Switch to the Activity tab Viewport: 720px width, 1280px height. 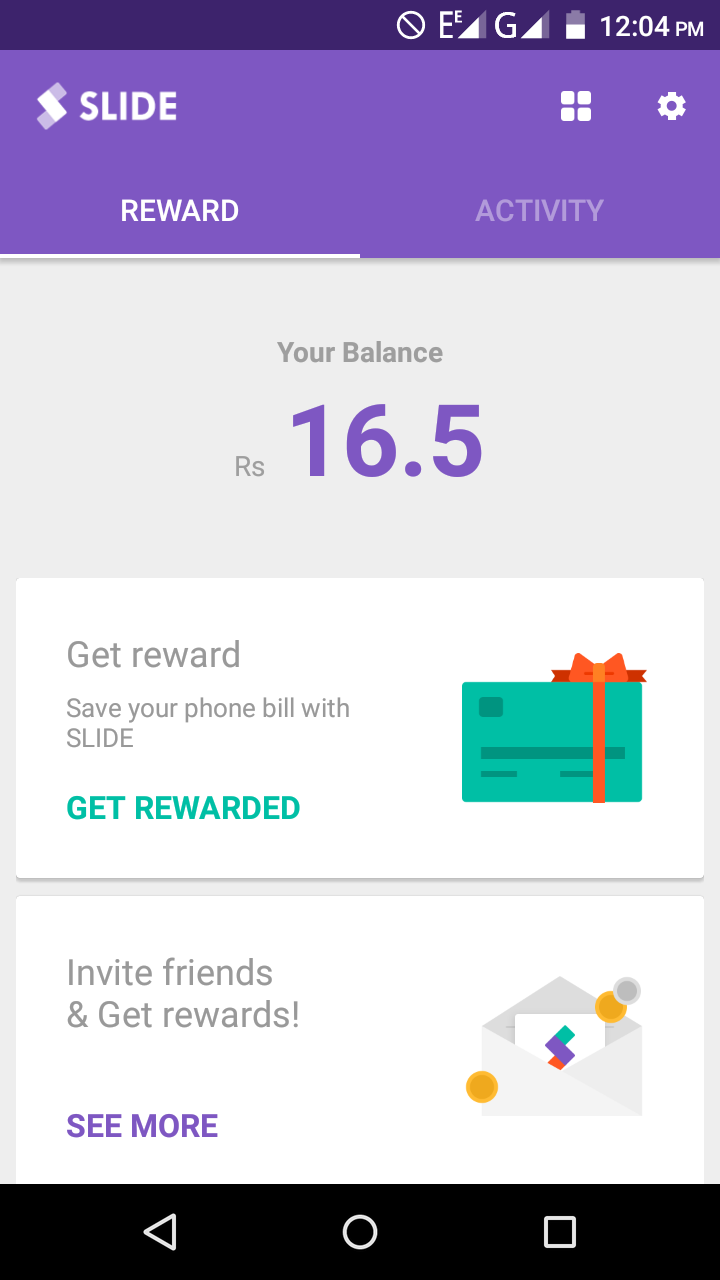[539, 211]
